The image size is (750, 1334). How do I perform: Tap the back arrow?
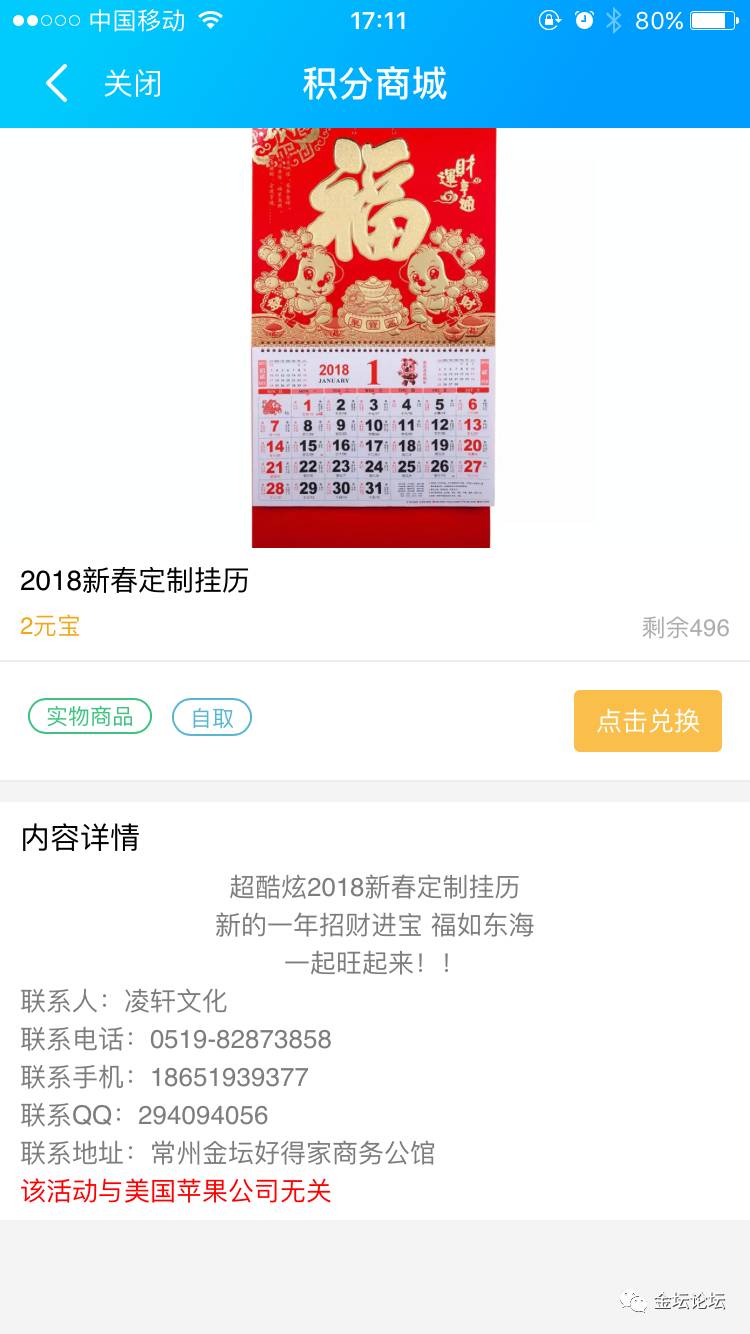click(x=57, y=84)
